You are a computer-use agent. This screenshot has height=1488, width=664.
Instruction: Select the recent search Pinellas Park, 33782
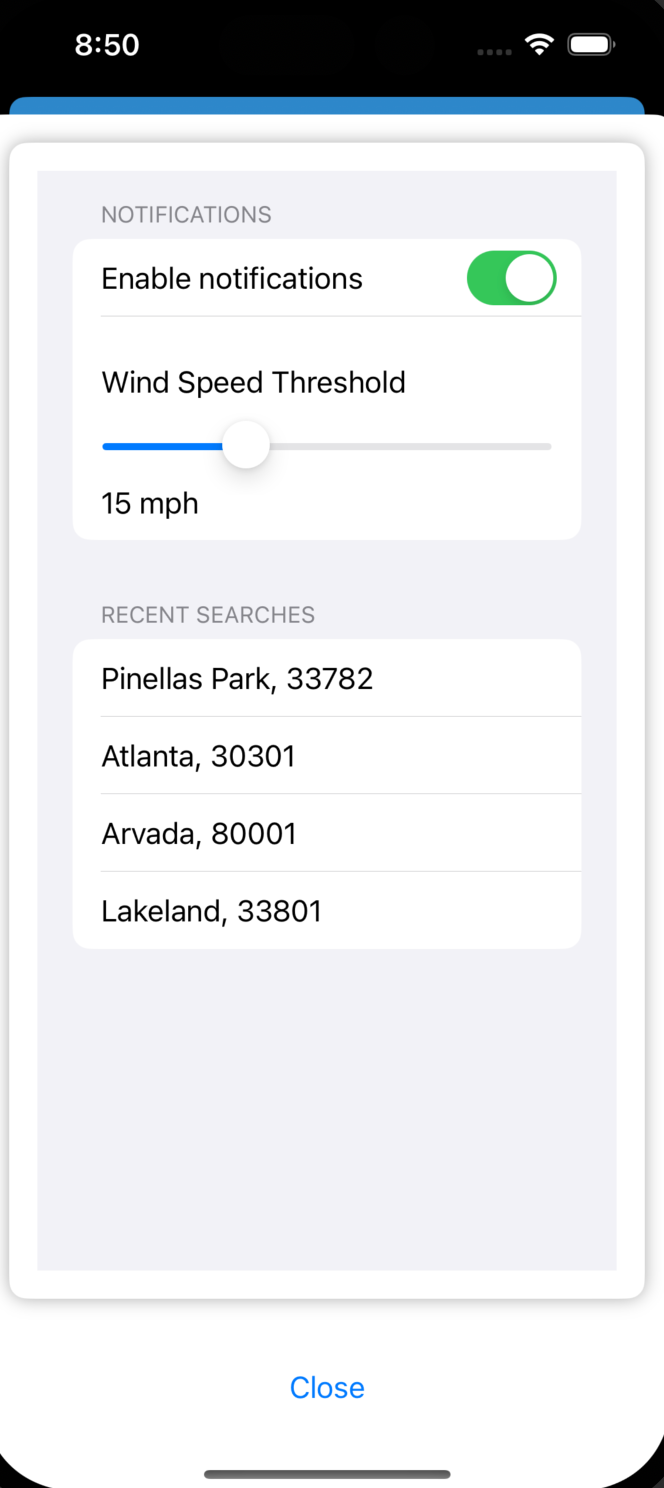click(327, 678)
